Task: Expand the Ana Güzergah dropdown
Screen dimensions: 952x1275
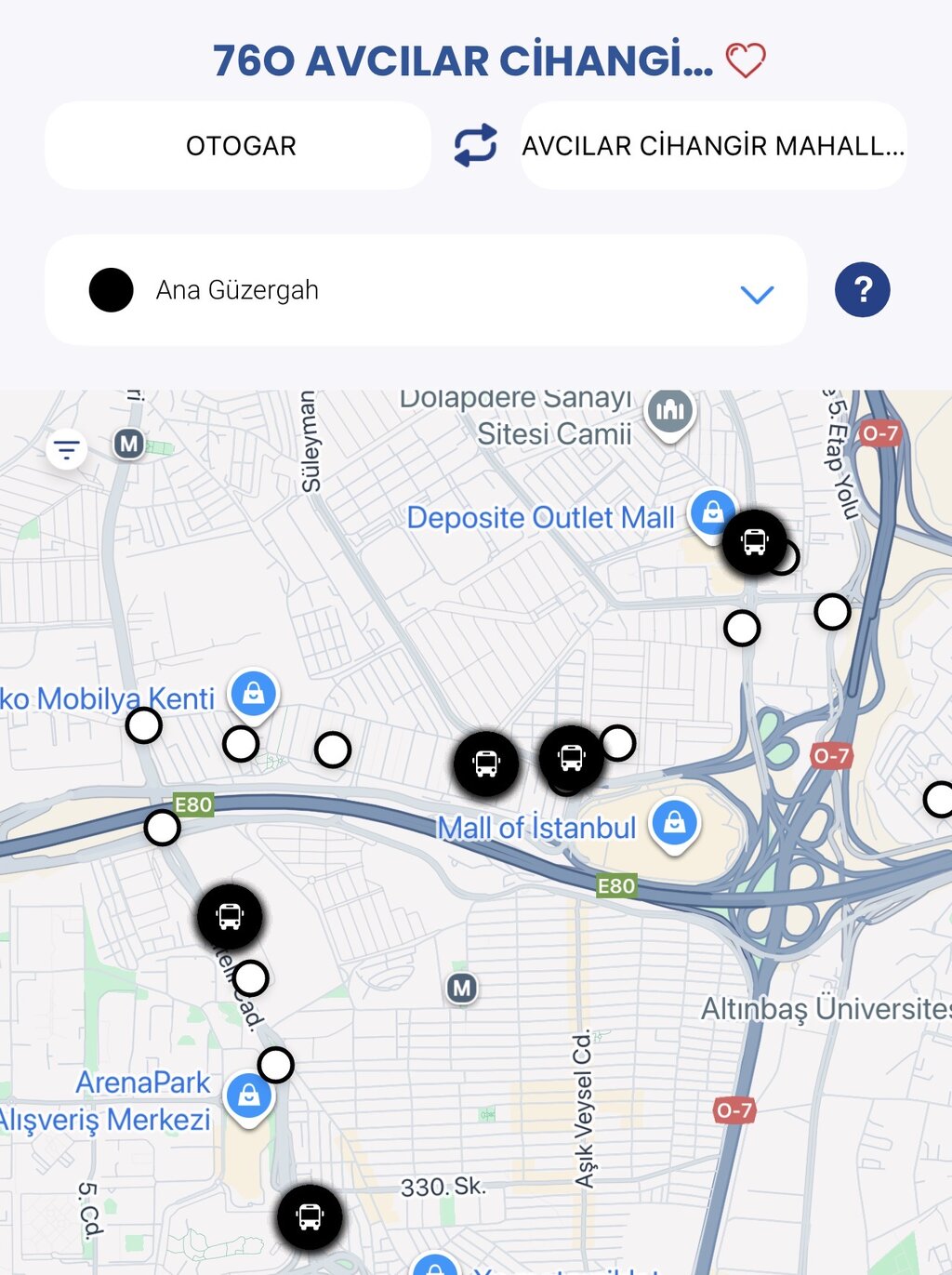Action: 757,294
